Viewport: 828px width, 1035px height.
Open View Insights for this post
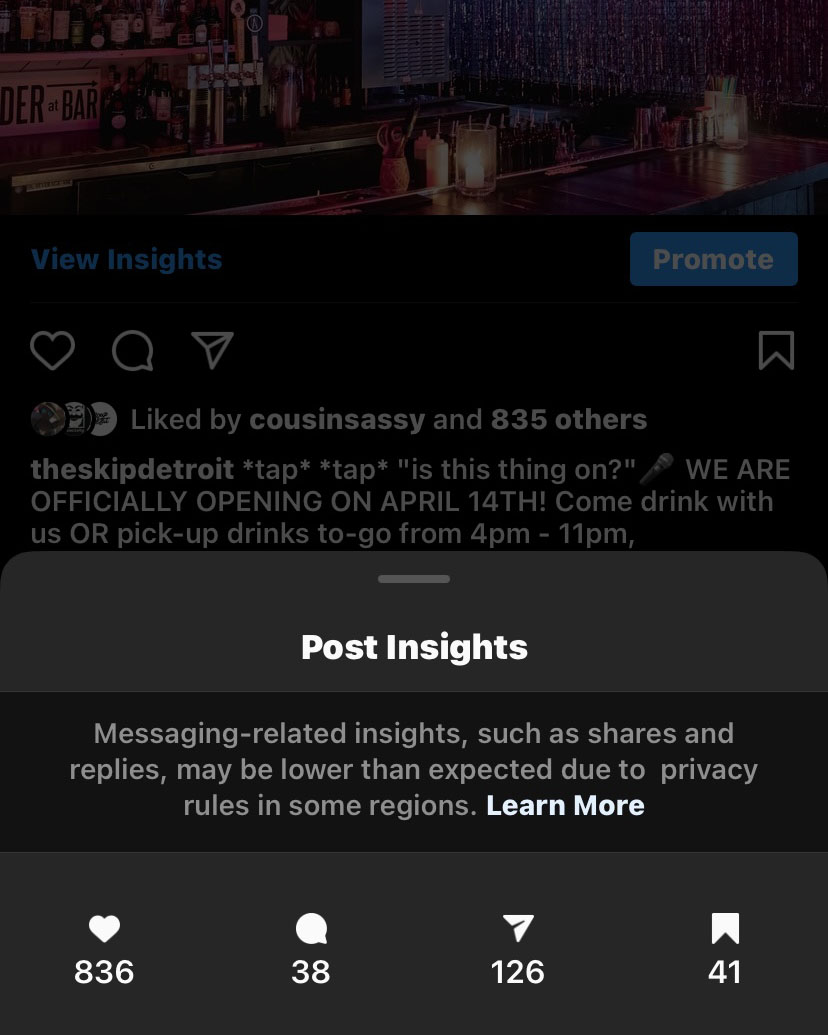click(126, 260)
